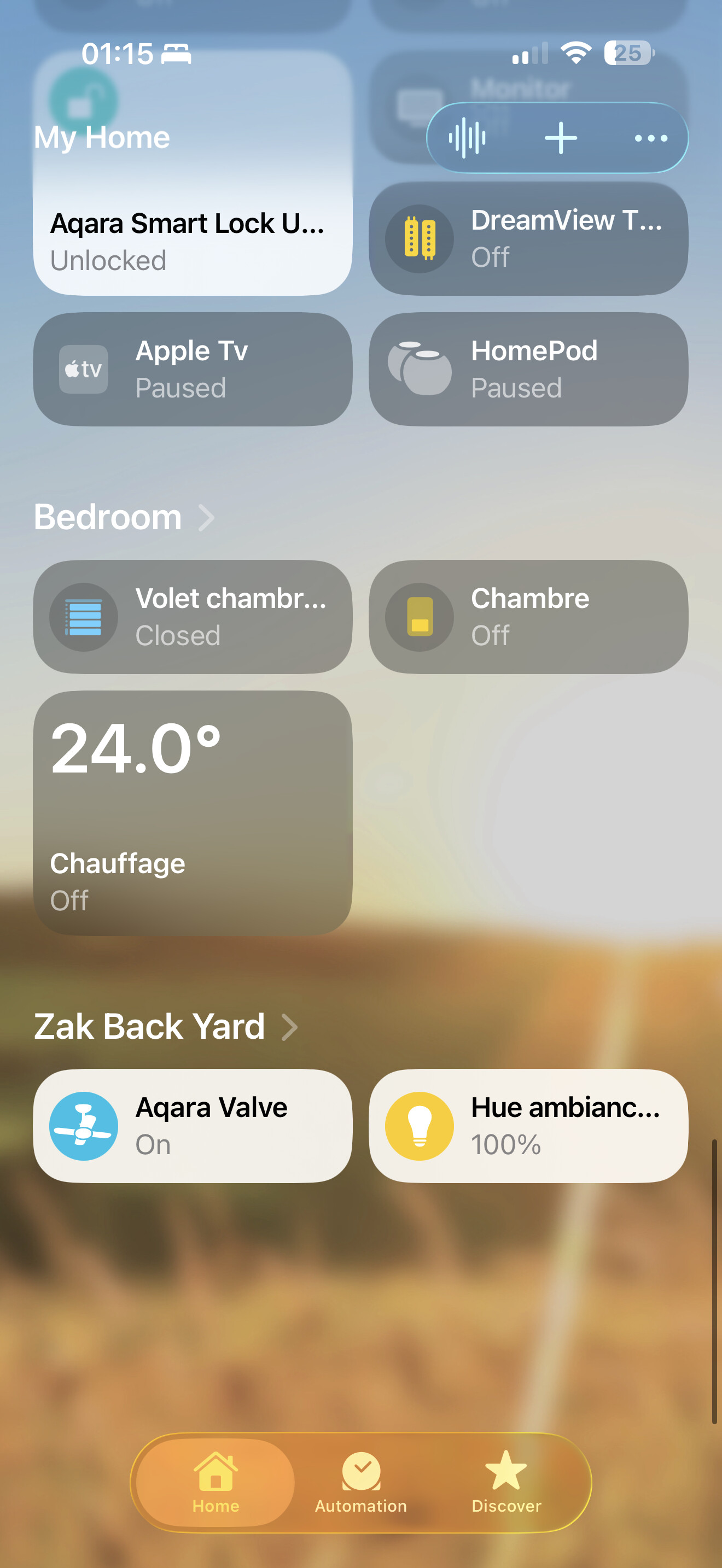Open the Zak Back Yard room

pos(166,1026)
